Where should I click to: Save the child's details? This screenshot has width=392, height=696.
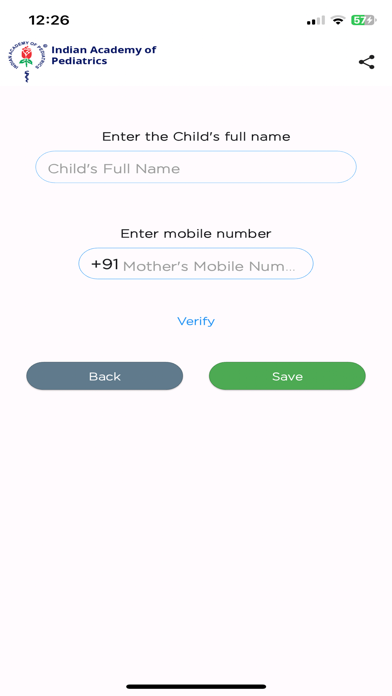(x=287, y=376)
